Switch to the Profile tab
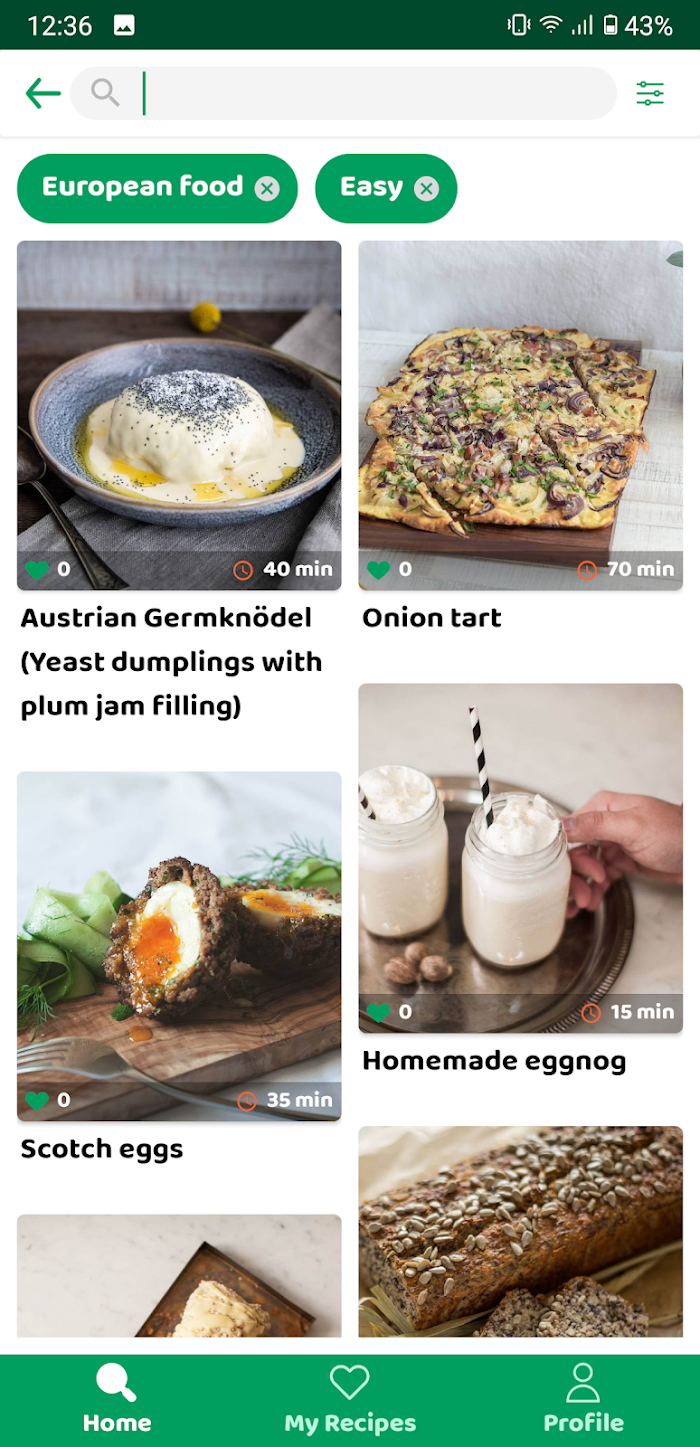This screenshot has height=1447, width=700. point(583,1400)
